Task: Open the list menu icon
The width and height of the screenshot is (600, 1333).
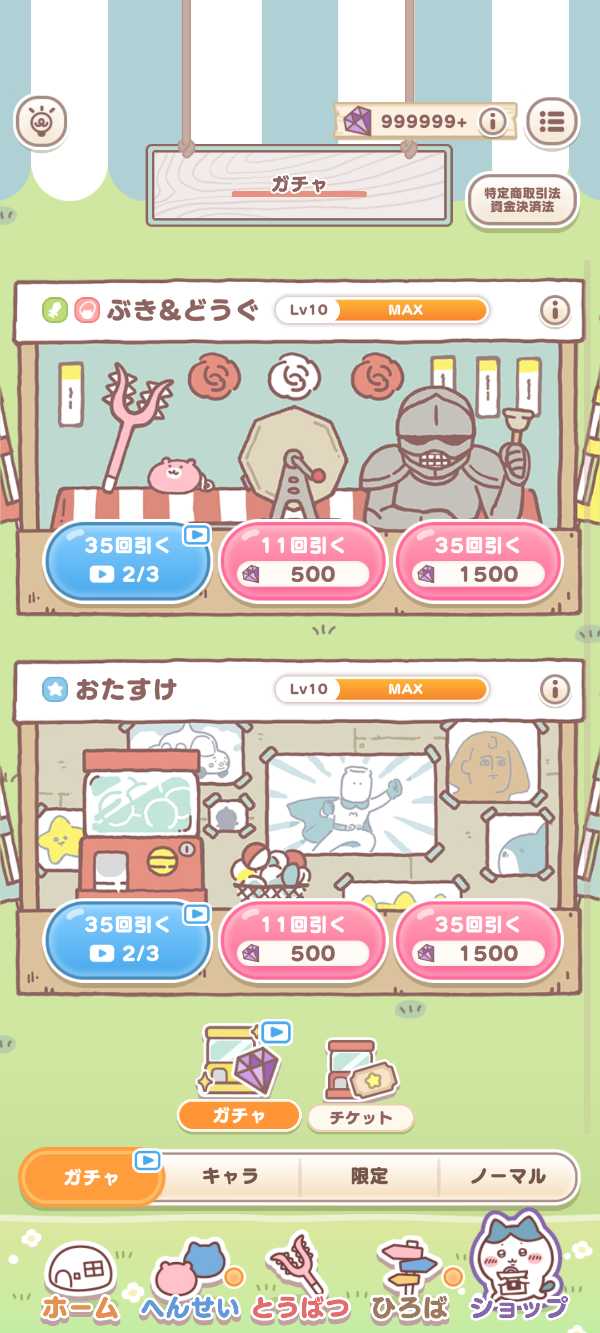Action: 552,122
